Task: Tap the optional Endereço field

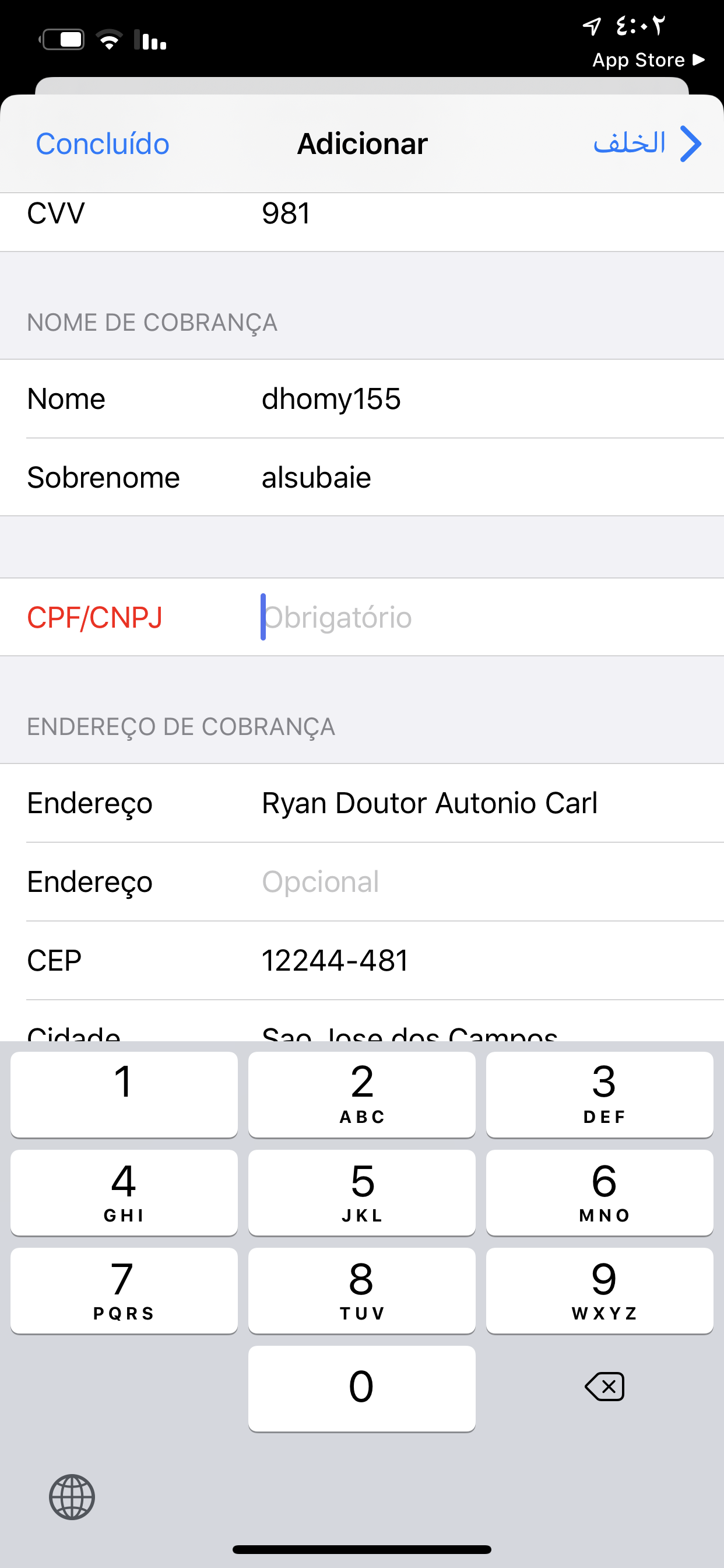Action: coord(362,881)
